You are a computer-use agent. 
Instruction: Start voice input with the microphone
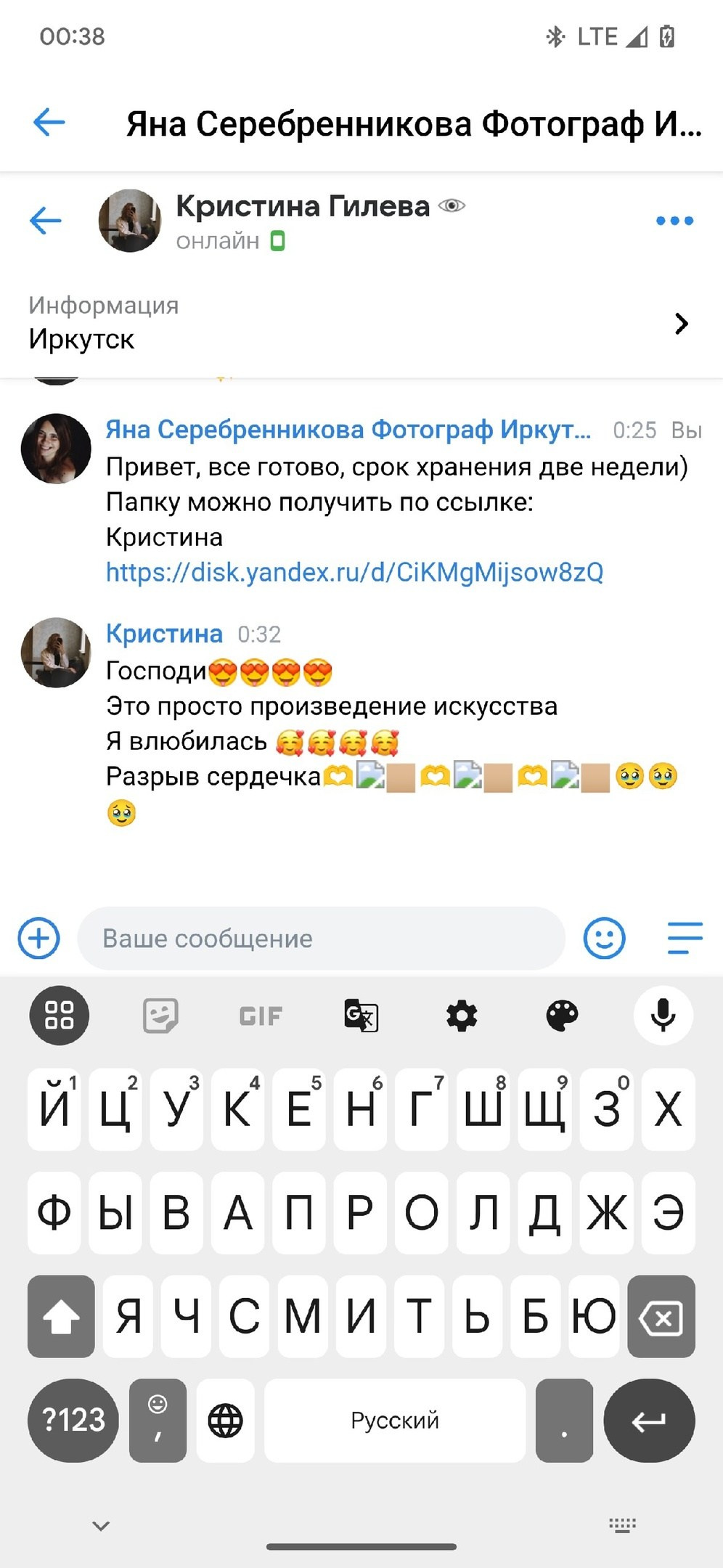tap(663, 1016)
